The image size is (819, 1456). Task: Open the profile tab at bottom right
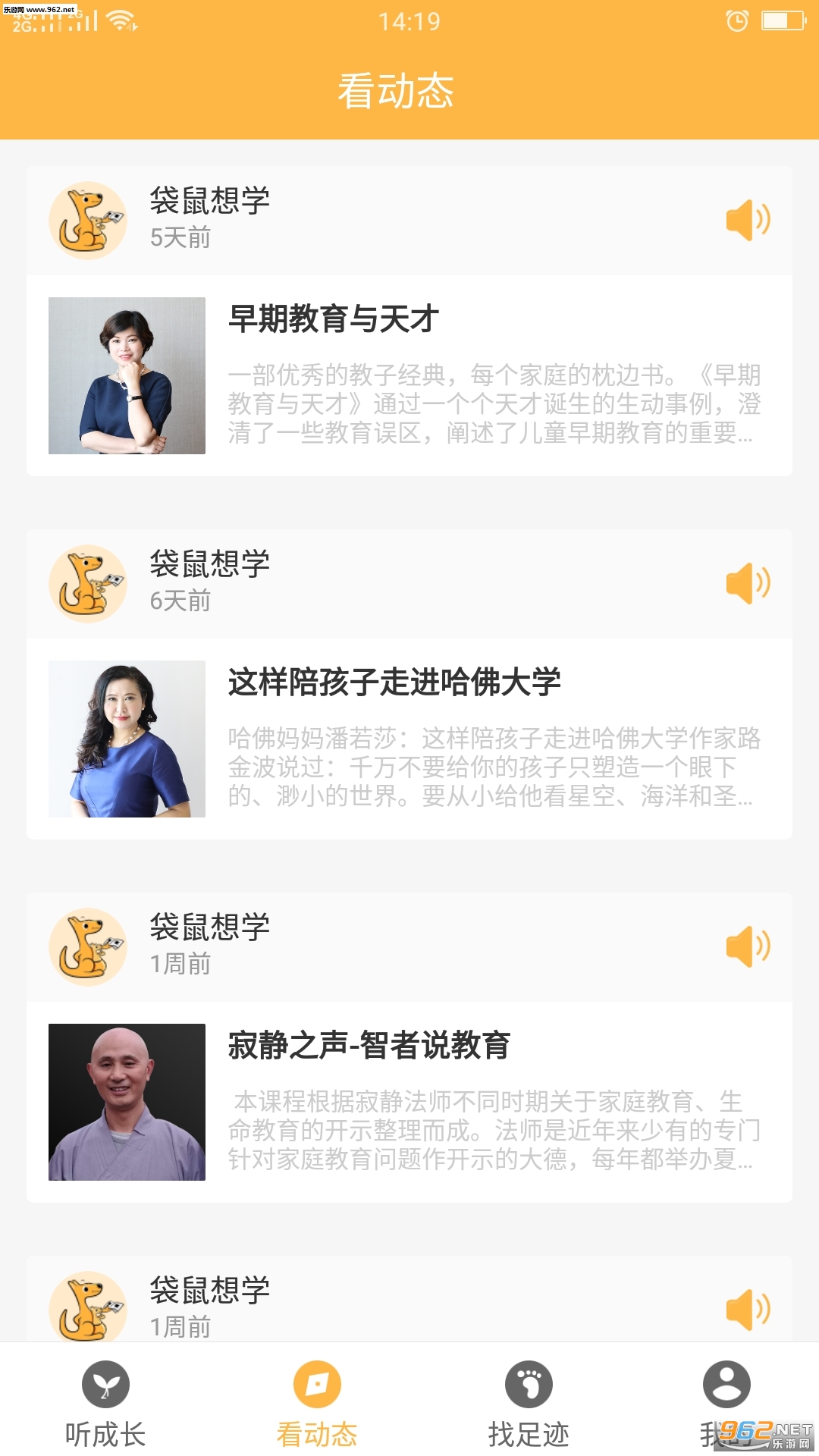pyautogui.click(x=726, y=1402)
